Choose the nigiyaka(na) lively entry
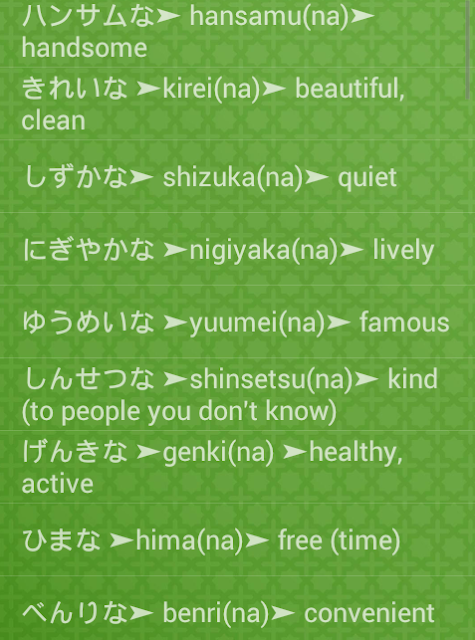Screen dimensions: 475x640 point(238,249)
